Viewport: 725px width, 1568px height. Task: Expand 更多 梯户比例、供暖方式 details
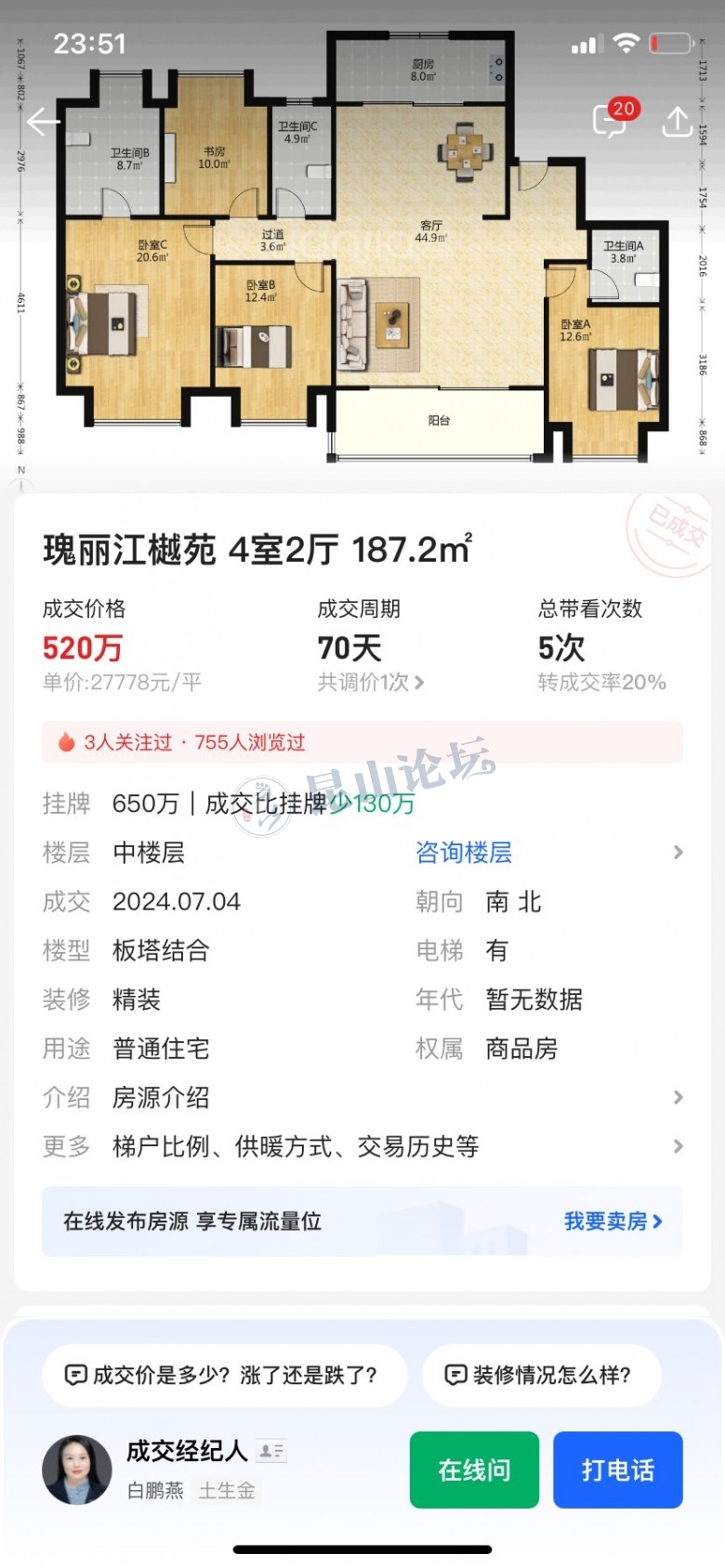click(x=362, y=1146)
